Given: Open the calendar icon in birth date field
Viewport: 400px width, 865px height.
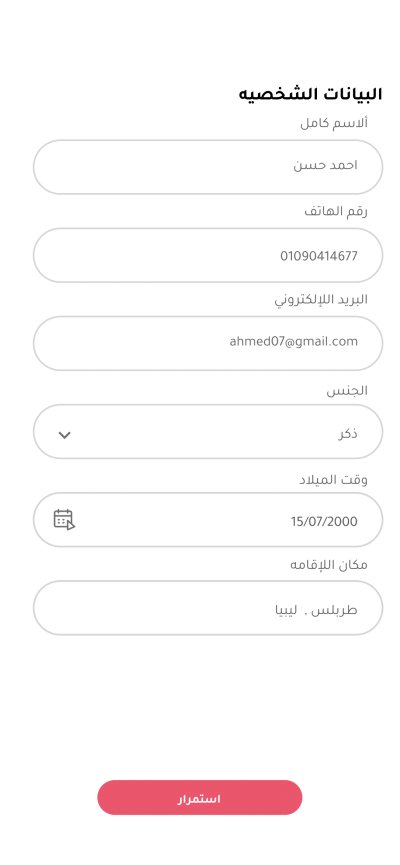Looking at the screenshot, I should click(64, 520).
